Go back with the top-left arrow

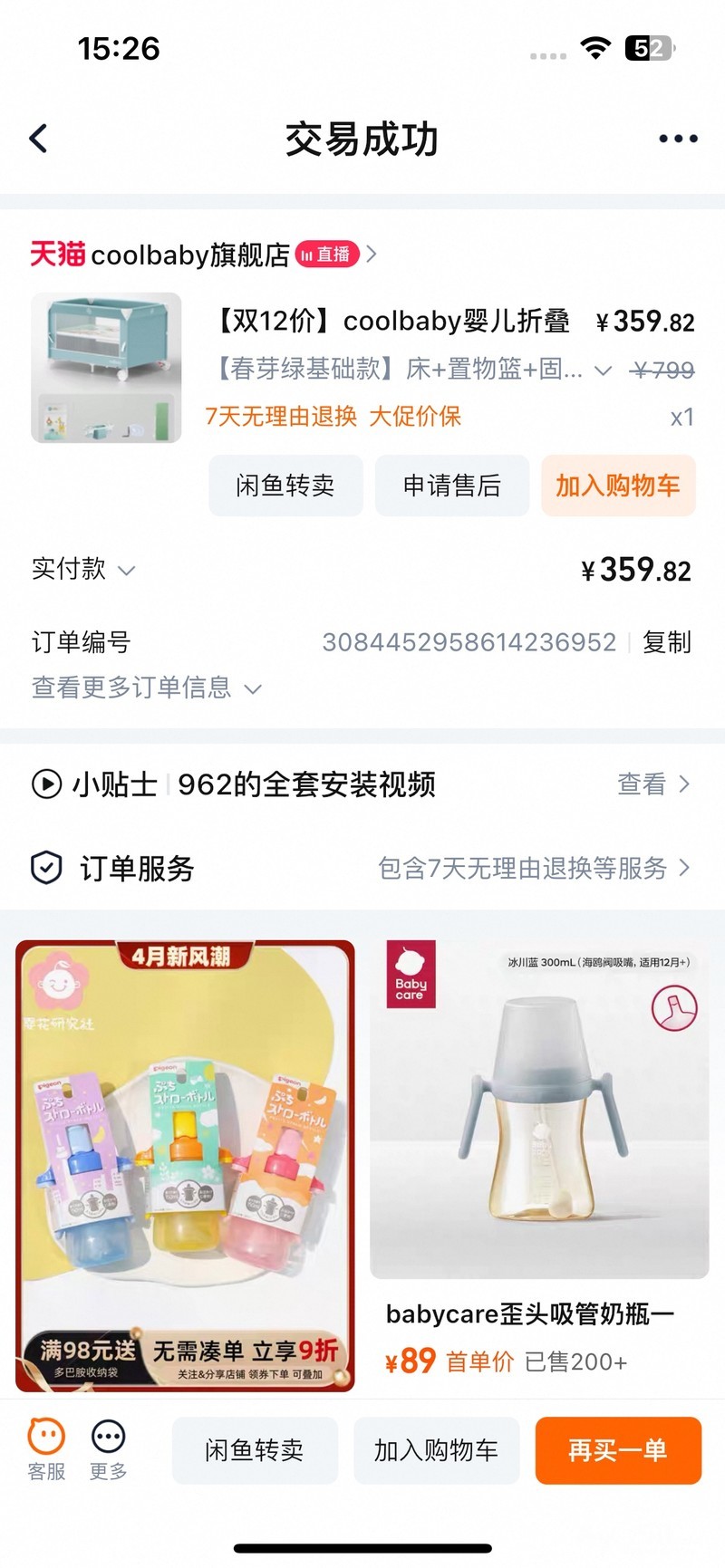[x=38, y=139]
